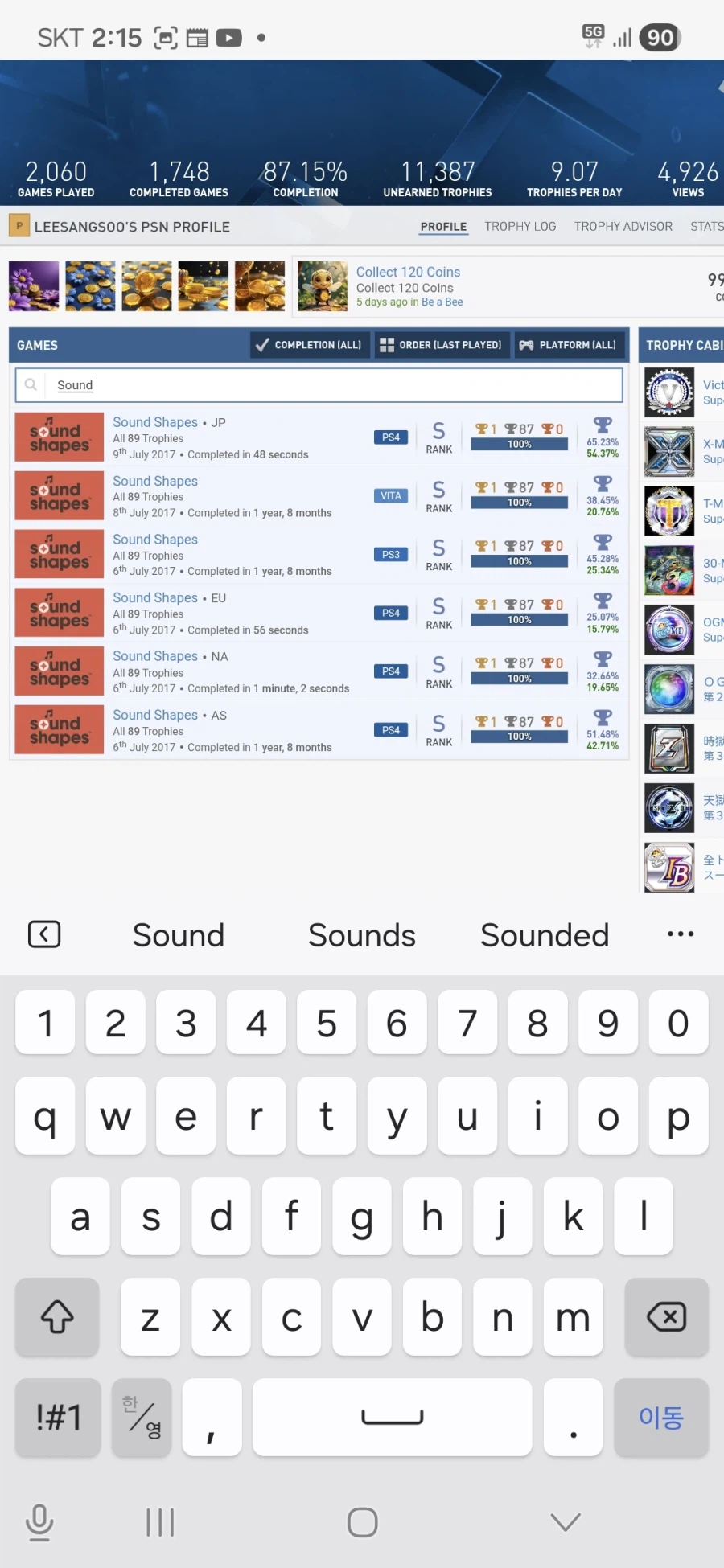Open the Trophy Advisor tab
The image size is (724, 1568).
623,227
